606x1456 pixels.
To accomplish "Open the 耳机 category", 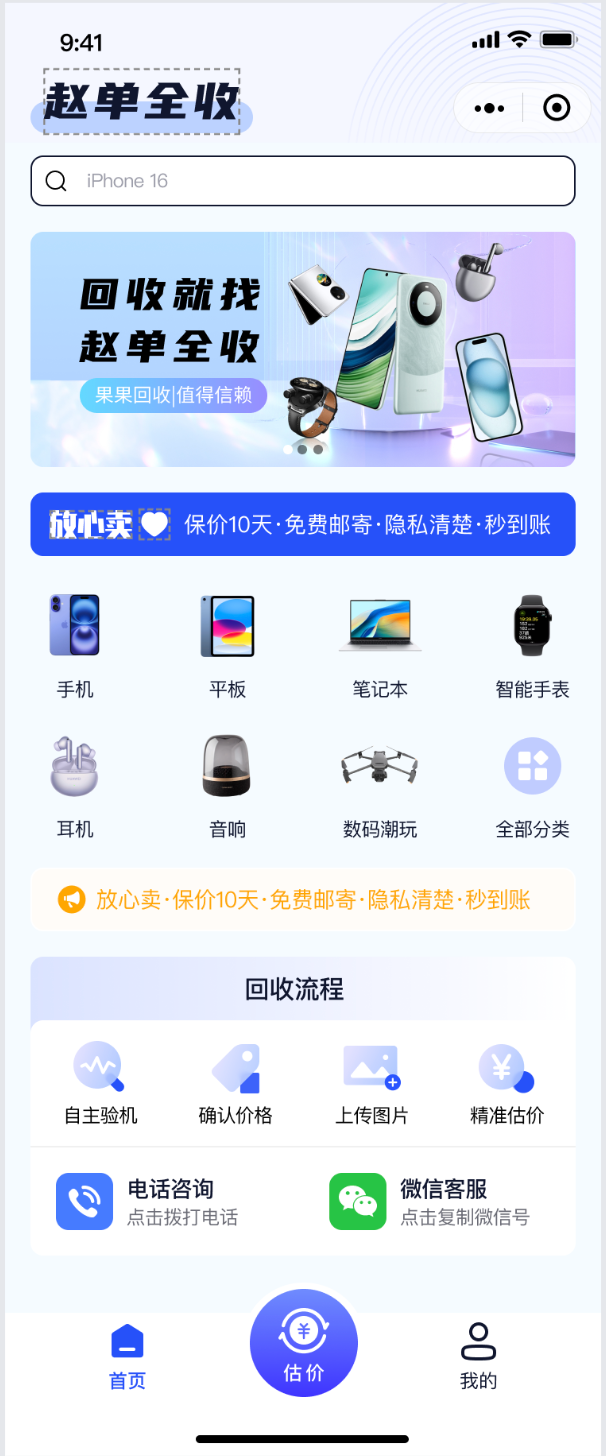I will click(x=75, y=786).
